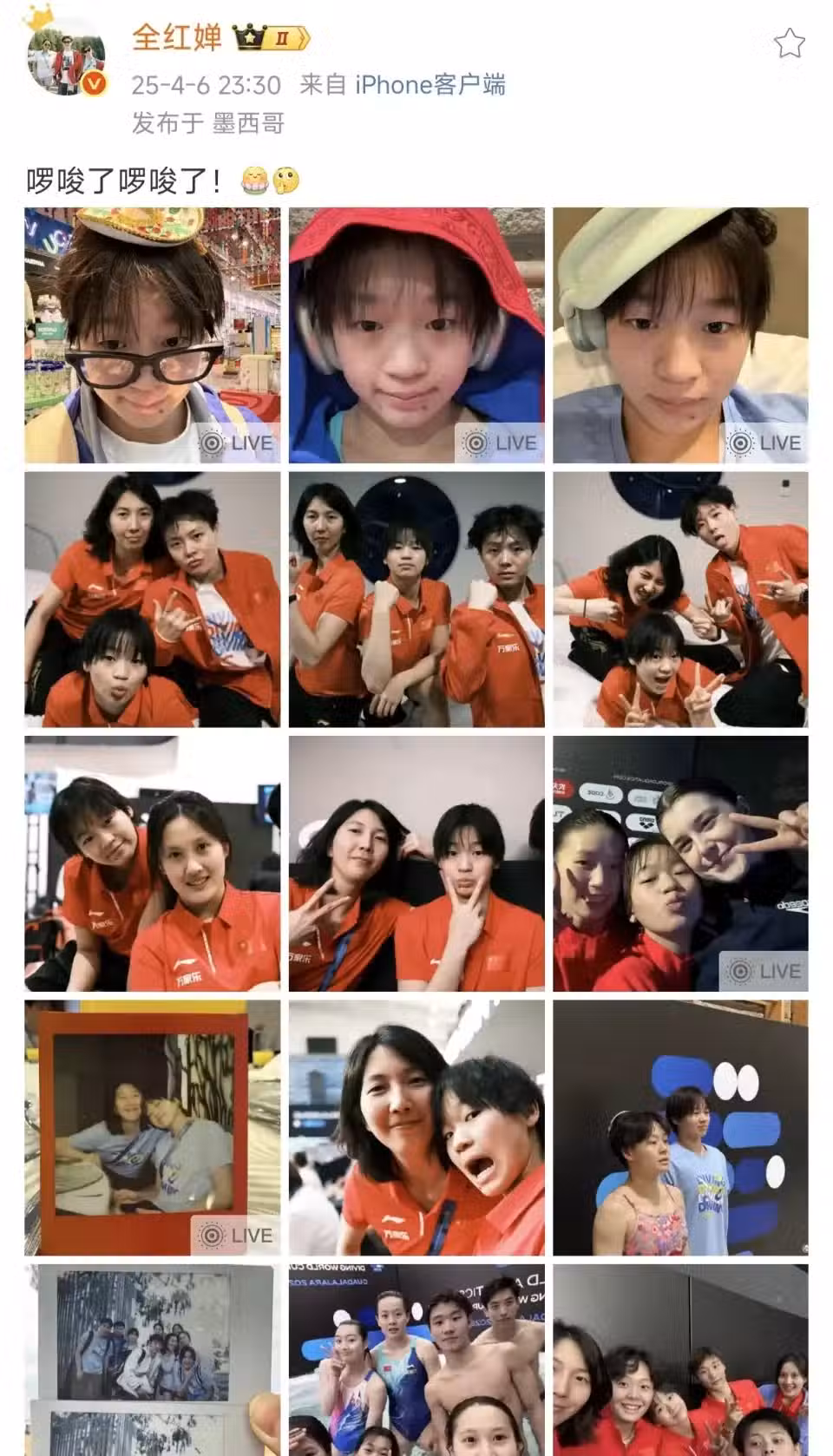Open the selfie with the Speedo-jacket athlete
Screen dimensions: 833x1456
point(680,863)
